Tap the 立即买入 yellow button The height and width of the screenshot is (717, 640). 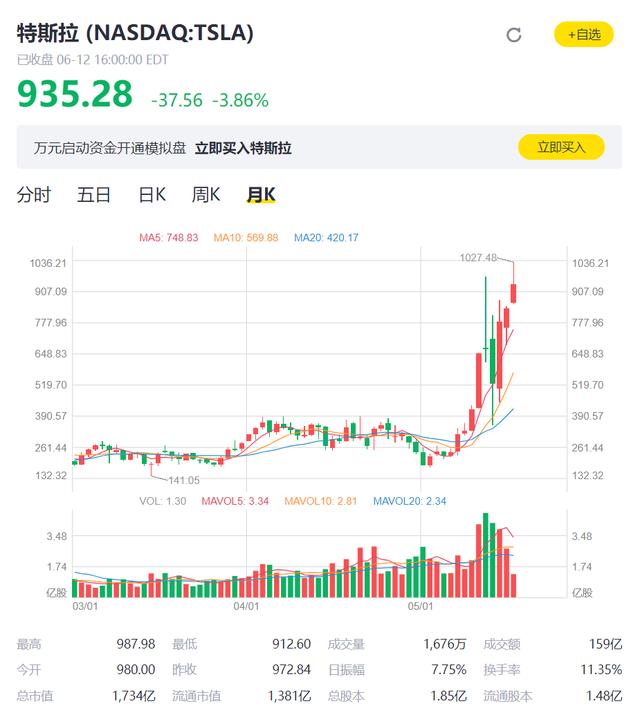[561, 147]
